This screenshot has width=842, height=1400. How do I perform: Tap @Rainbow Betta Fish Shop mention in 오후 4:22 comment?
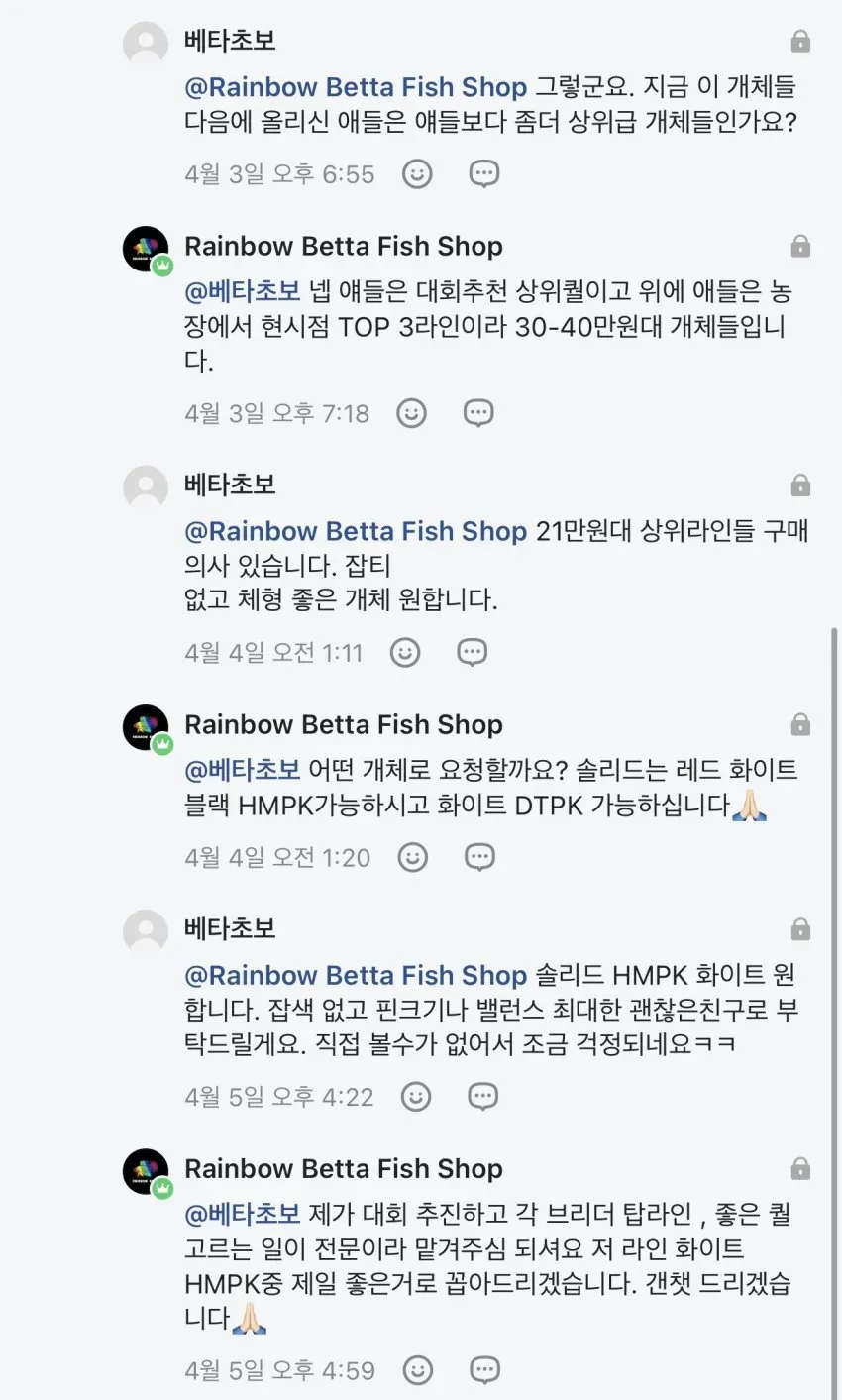pyautogui.click(x=356, y=975)
